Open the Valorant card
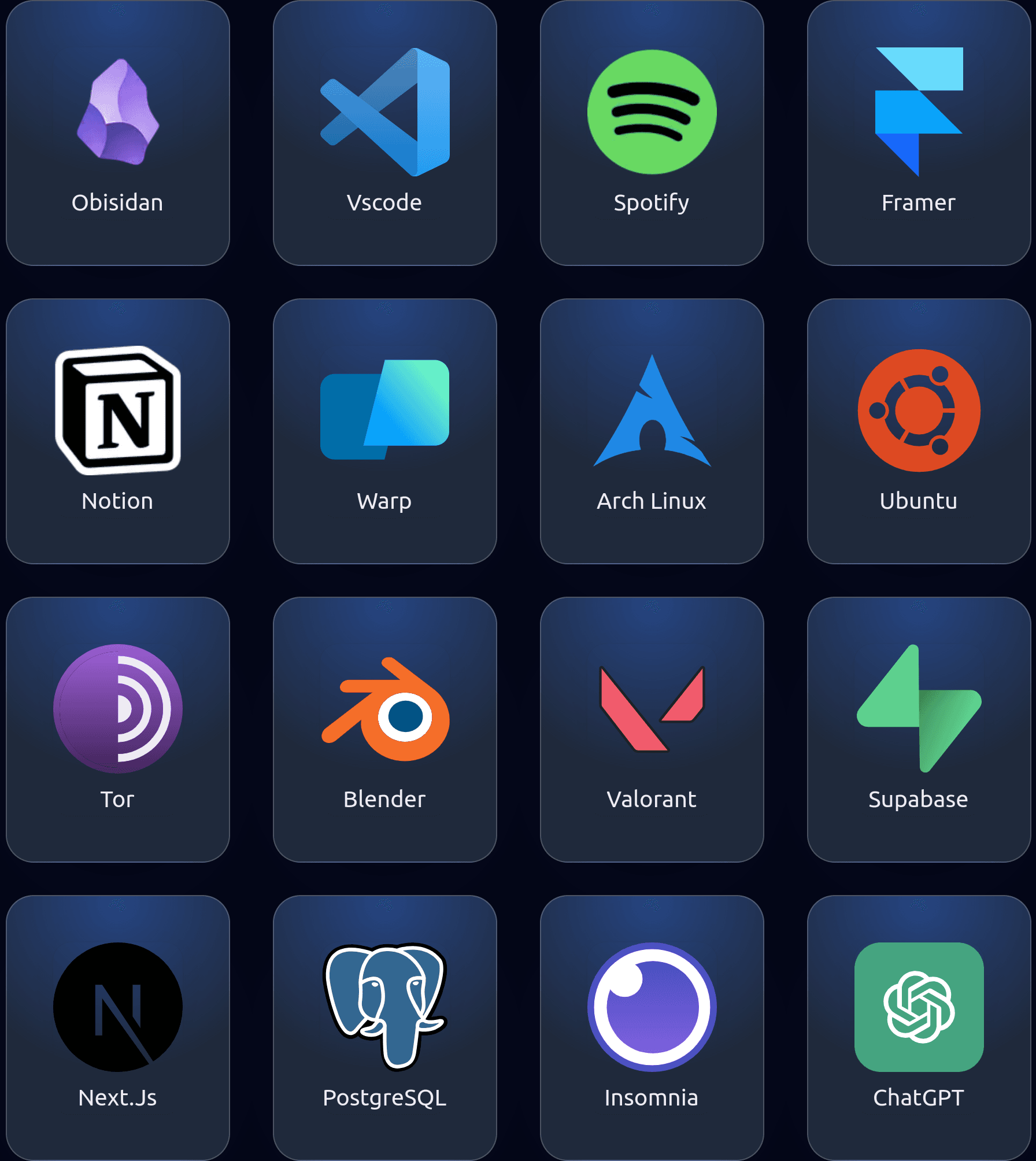 click(652, 730)
